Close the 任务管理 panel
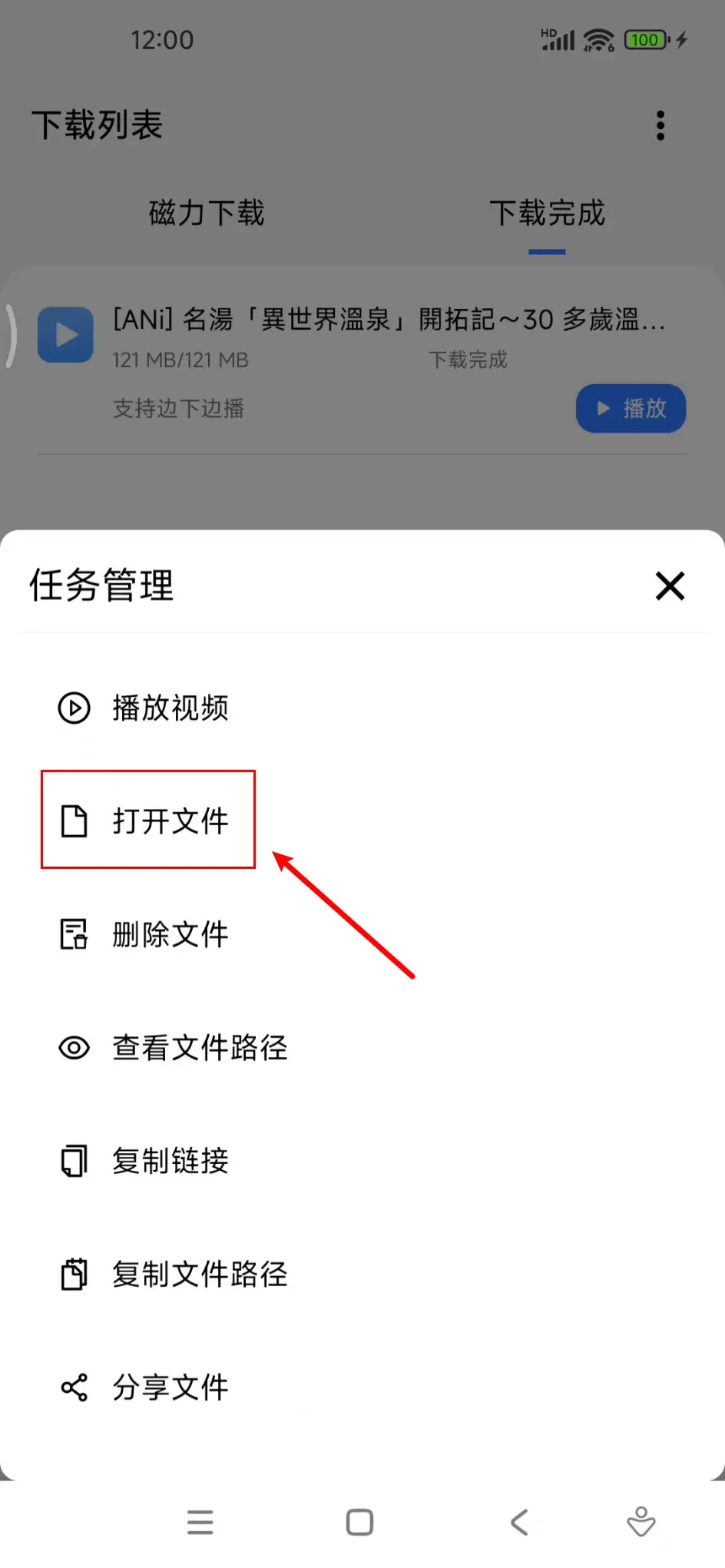 click(670, 586)
